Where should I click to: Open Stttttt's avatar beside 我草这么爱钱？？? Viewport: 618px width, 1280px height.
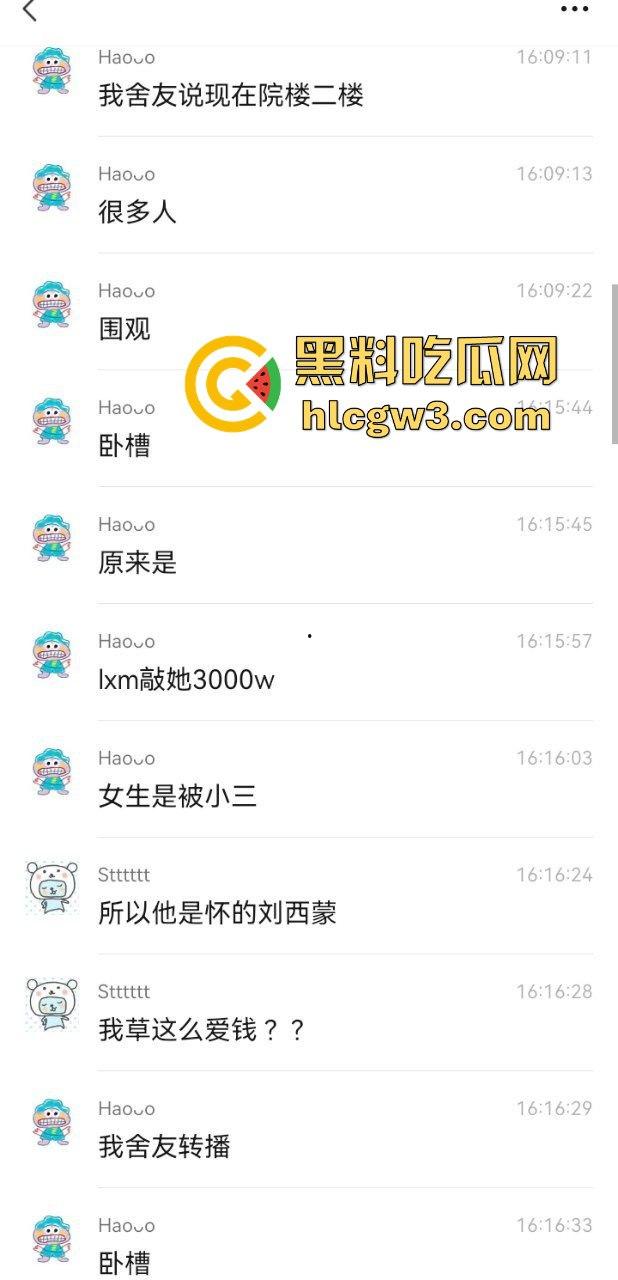[x=52, y=1005]
